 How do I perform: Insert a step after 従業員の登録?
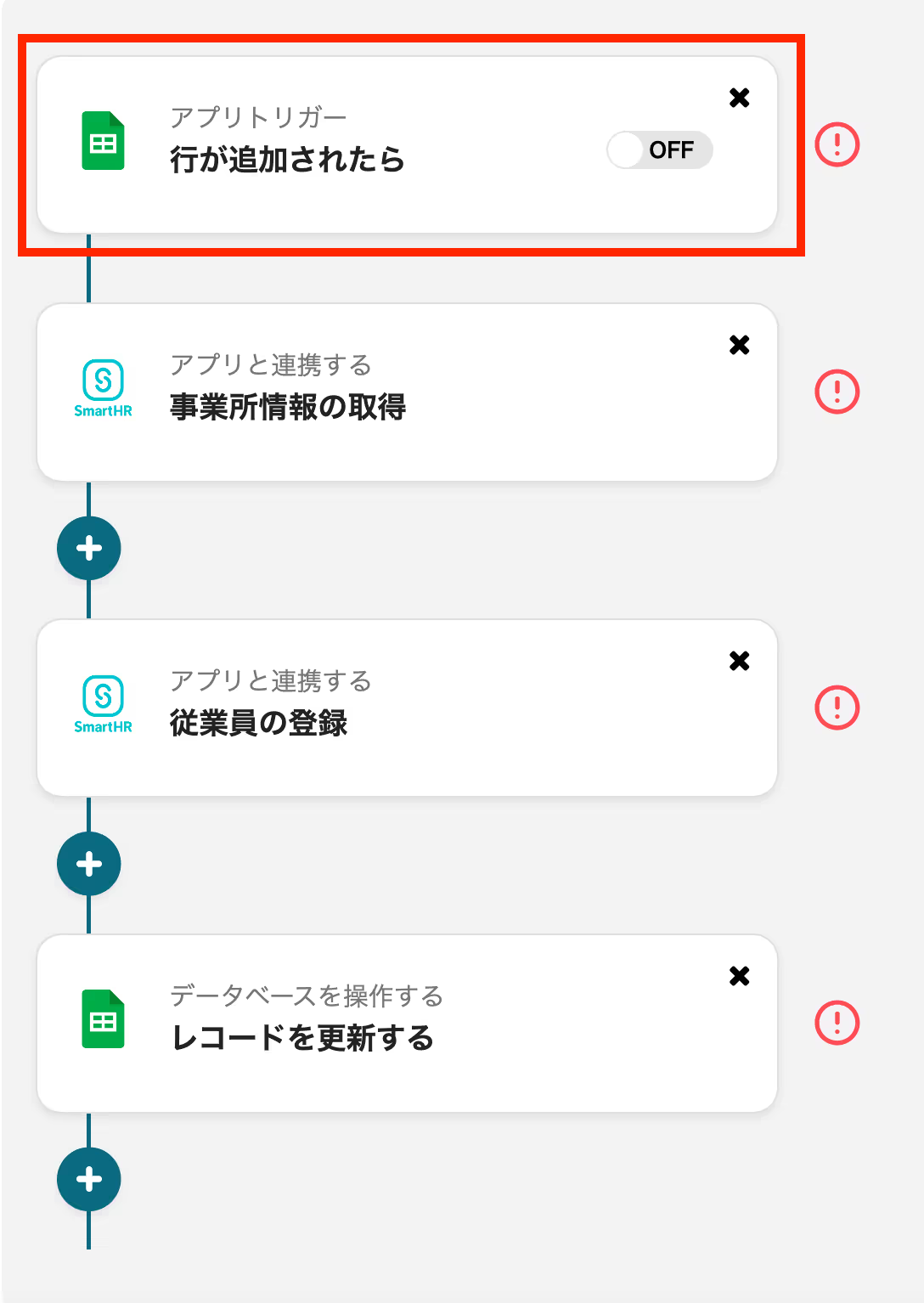[89, 864]
